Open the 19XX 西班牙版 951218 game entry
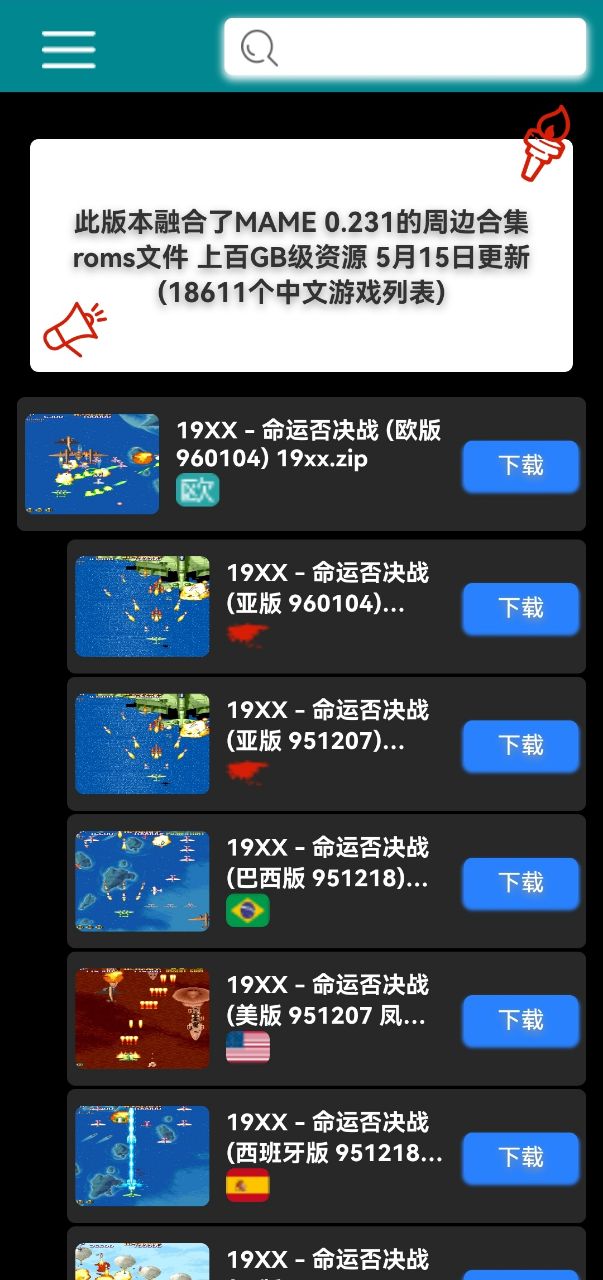Viewport: 603px width, 1280px height. tap(326, 1156)
